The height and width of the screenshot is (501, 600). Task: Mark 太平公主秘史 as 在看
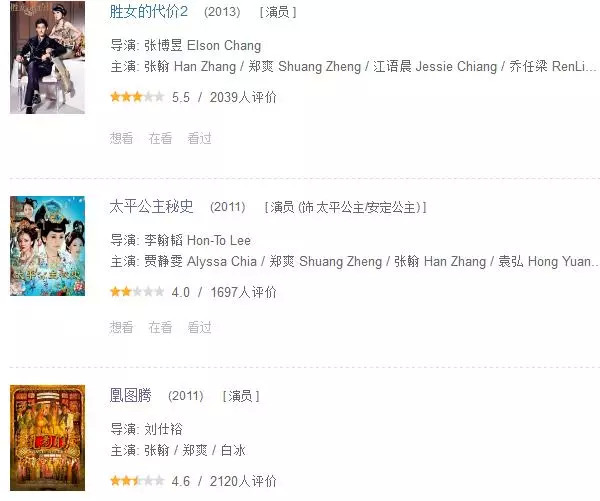160,327
